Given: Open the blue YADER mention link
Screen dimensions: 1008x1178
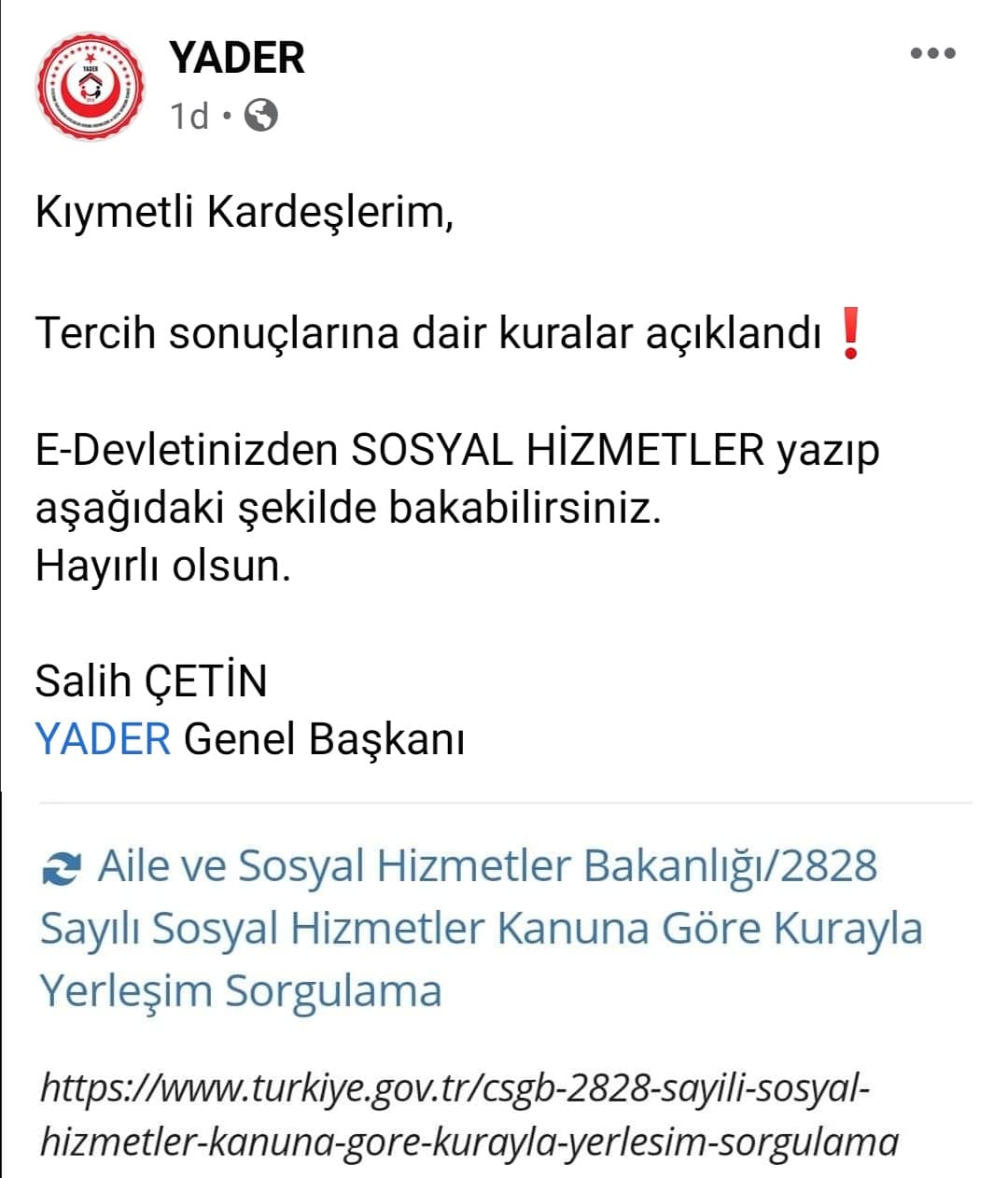Looking at the screenshot, I should [103, 739].
